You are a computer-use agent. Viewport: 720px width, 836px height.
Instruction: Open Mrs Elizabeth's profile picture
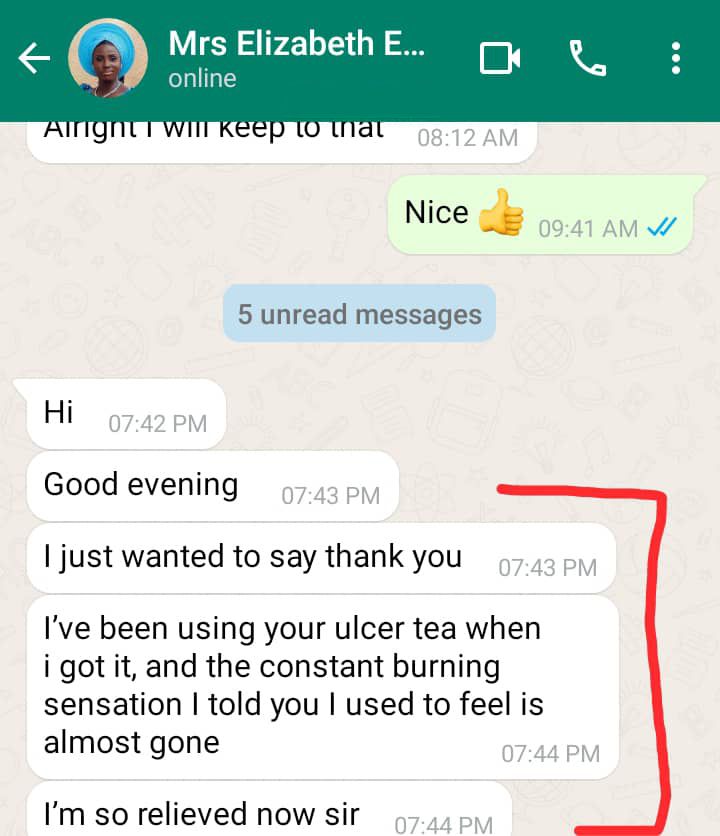107,59
